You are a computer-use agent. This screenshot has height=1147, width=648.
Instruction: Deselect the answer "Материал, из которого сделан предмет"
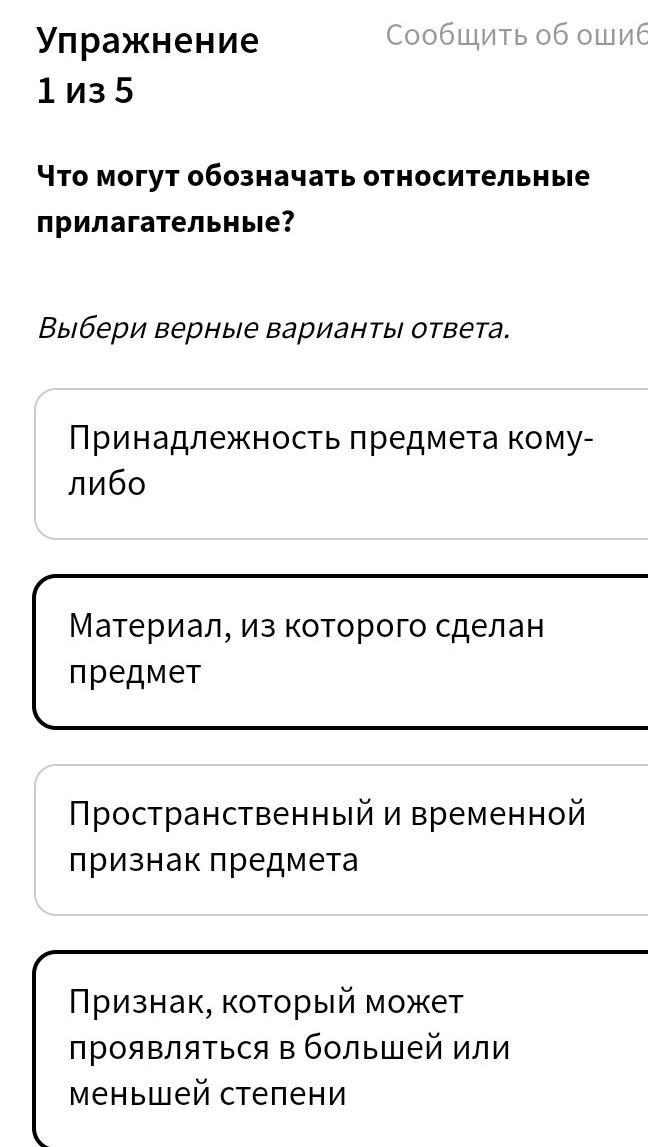(x=341, y=652)
